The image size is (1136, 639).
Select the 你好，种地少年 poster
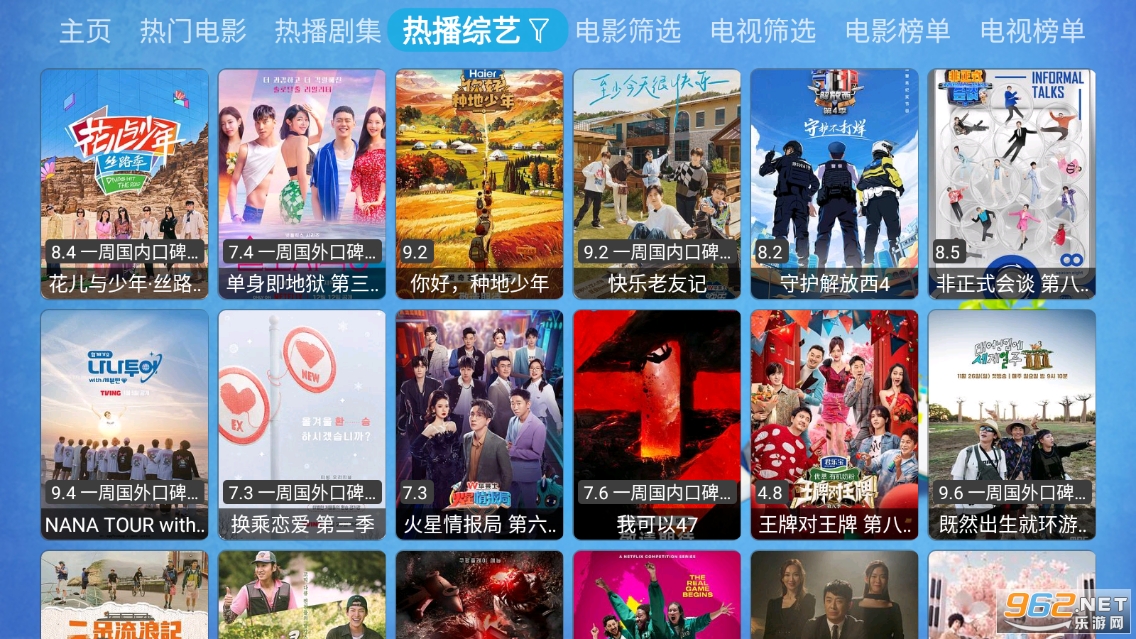[479, 183]
